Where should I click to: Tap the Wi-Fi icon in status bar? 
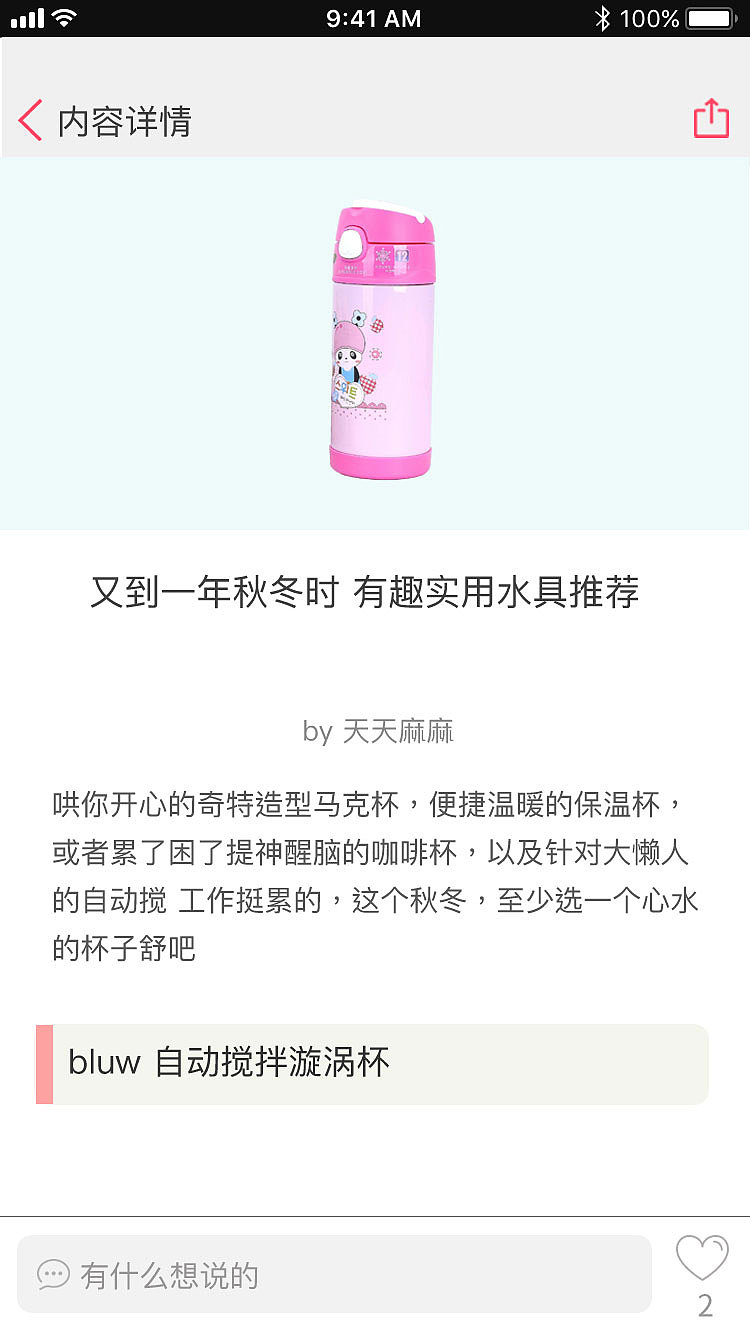[62, 17]
